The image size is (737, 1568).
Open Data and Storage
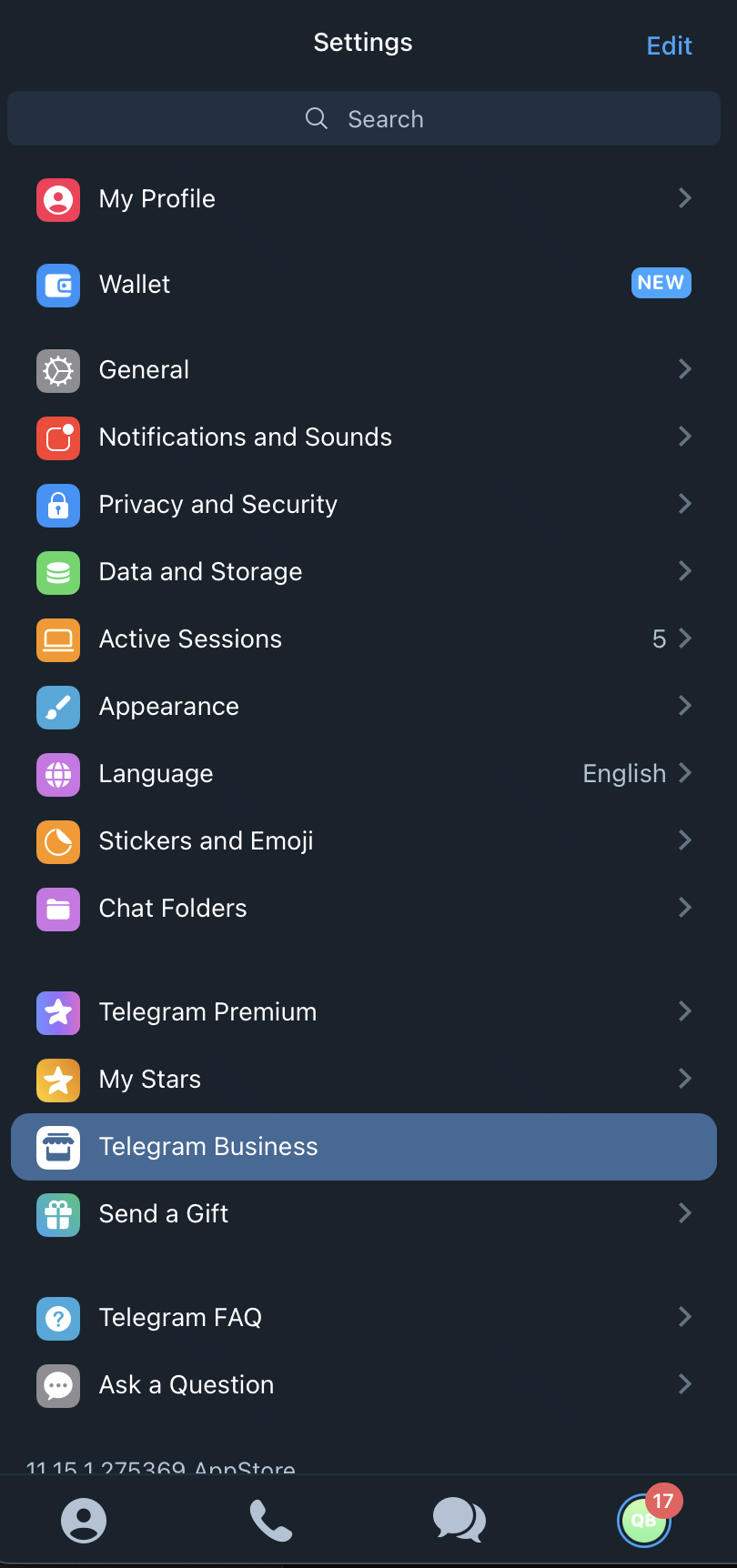click(364, 571)
